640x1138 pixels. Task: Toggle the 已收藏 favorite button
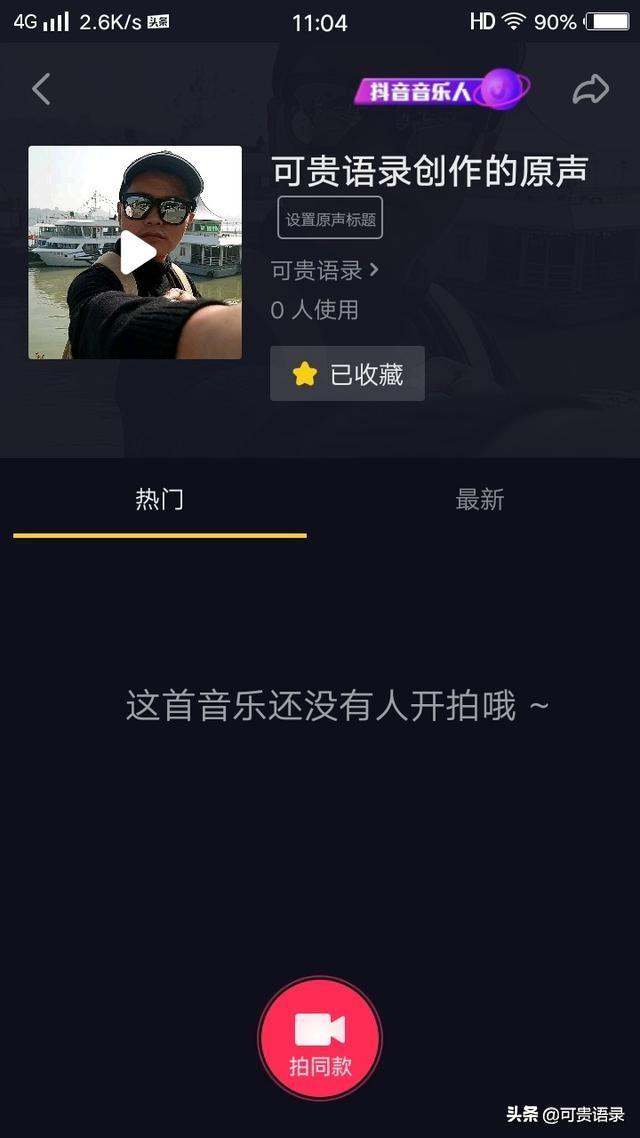click(347, 374)
